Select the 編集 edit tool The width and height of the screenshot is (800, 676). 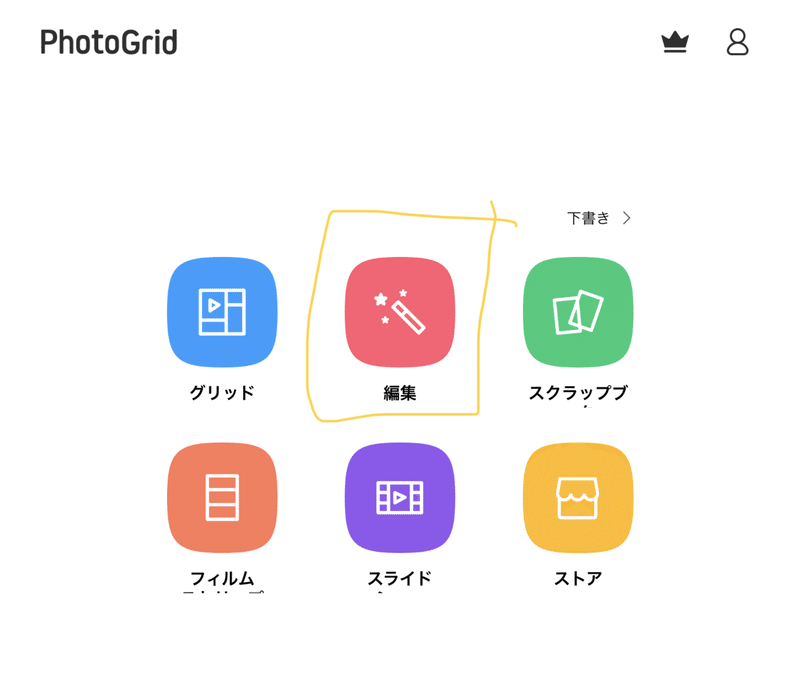pyautogui.click(x=400, y=312)
